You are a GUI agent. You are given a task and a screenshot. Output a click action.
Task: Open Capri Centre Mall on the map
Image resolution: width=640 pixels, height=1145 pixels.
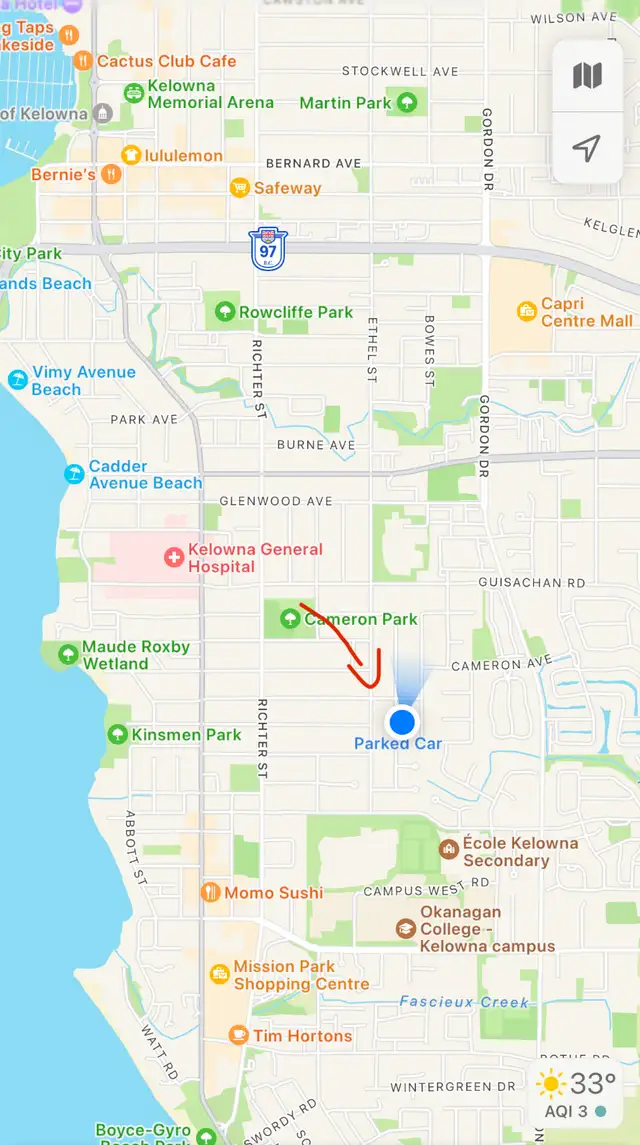click(527, 312)
